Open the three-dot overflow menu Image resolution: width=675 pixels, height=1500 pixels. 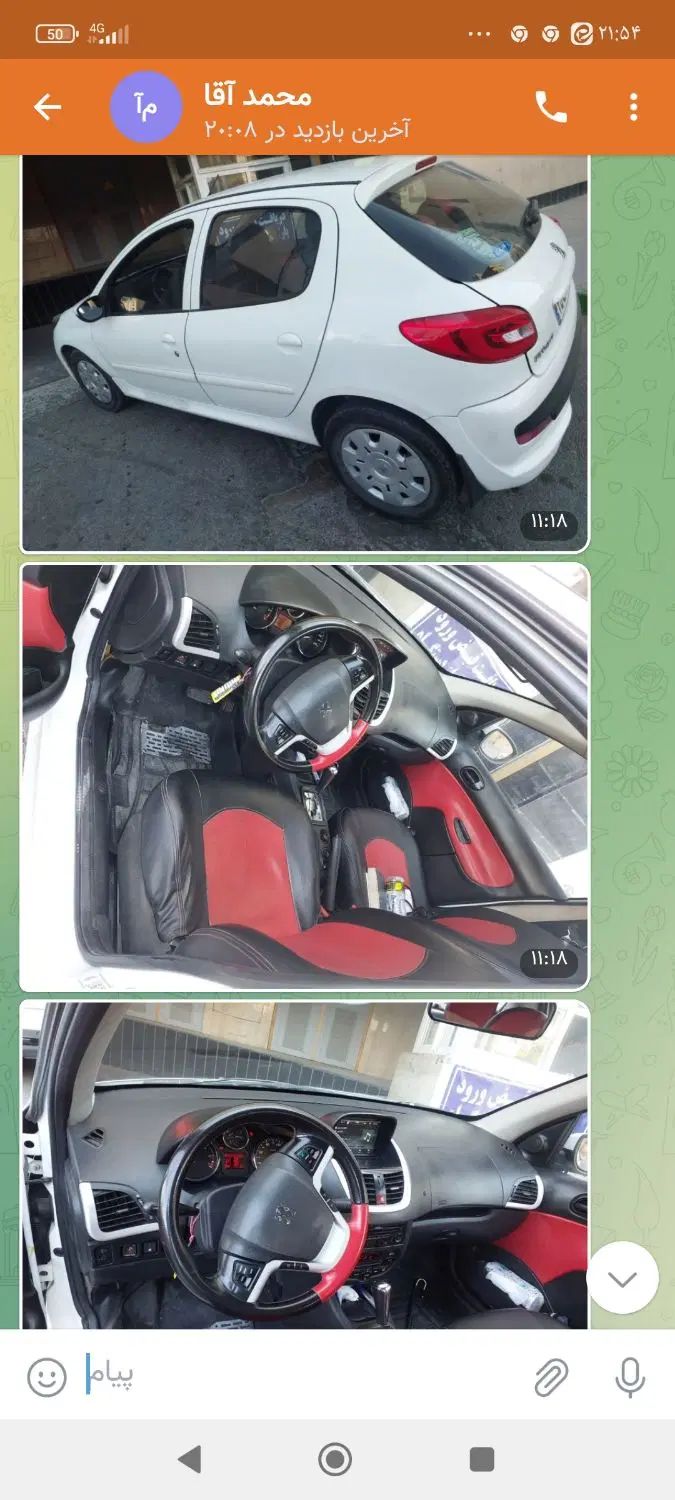(633, 107)
